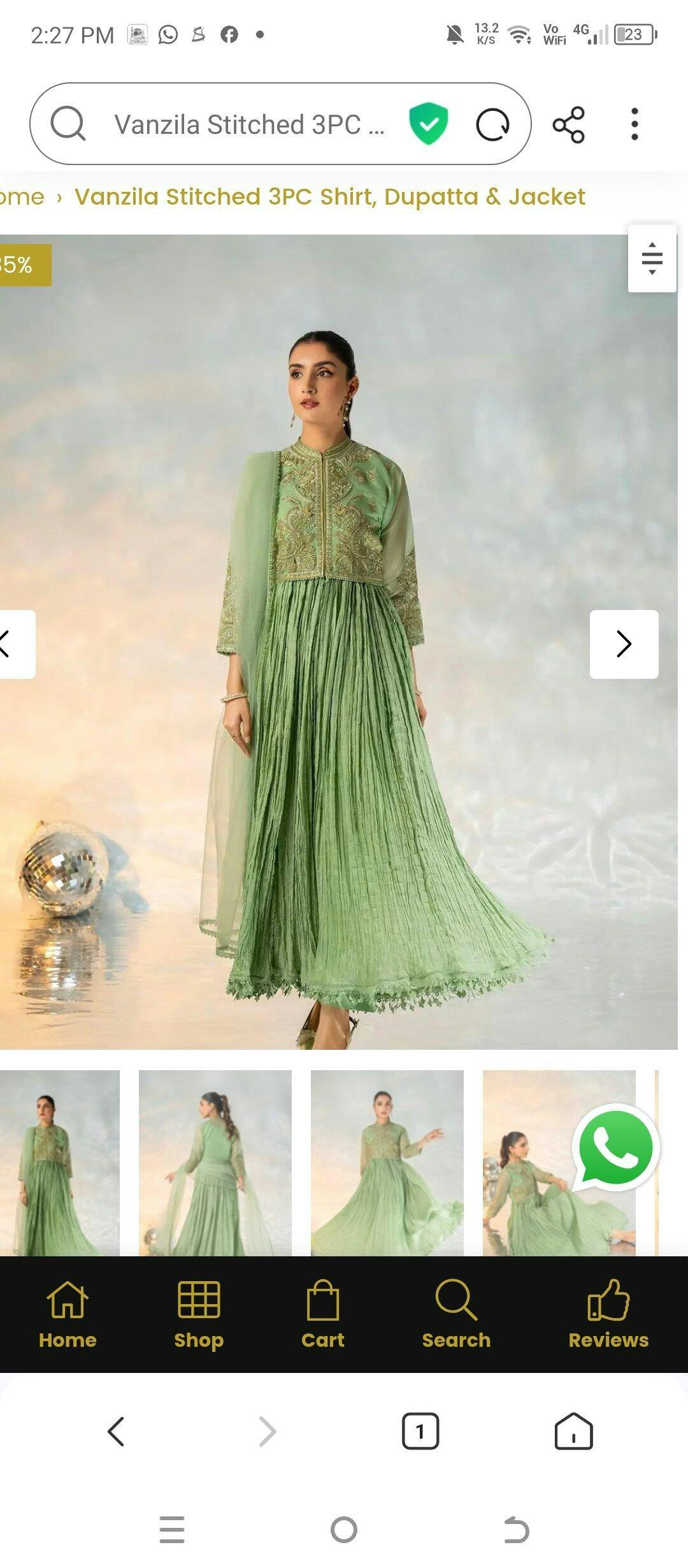
Task: Select the third thumbnail with flared skirt
Action: point(387,1163)
